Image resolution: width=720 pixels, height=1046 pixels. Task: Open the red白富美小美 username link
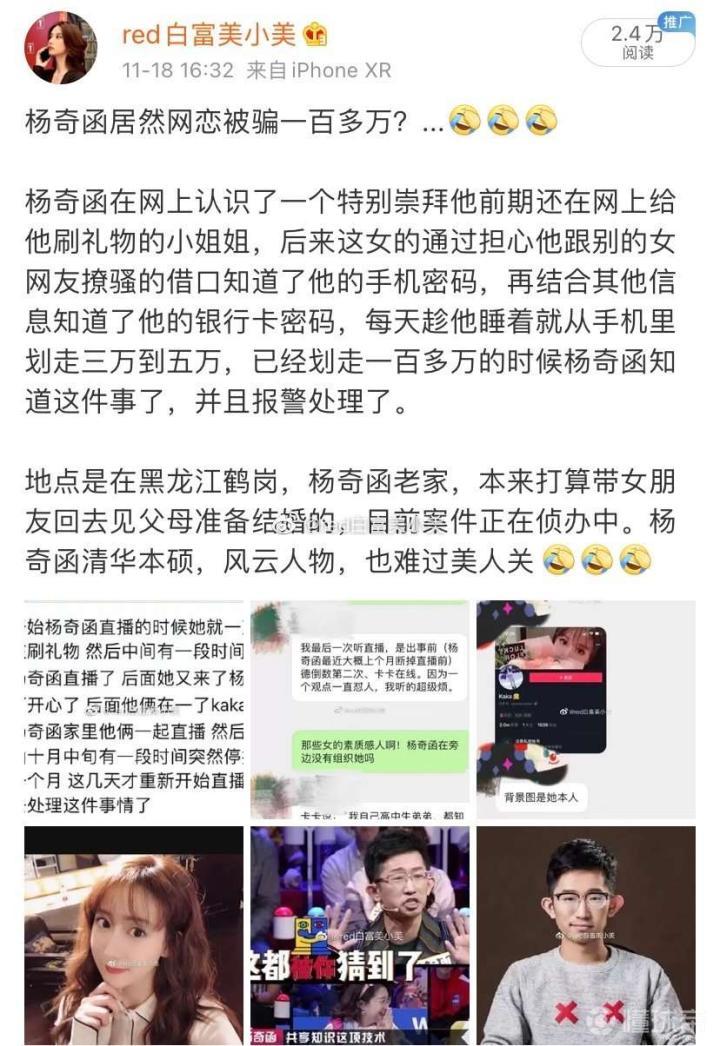tap(208, 35)
